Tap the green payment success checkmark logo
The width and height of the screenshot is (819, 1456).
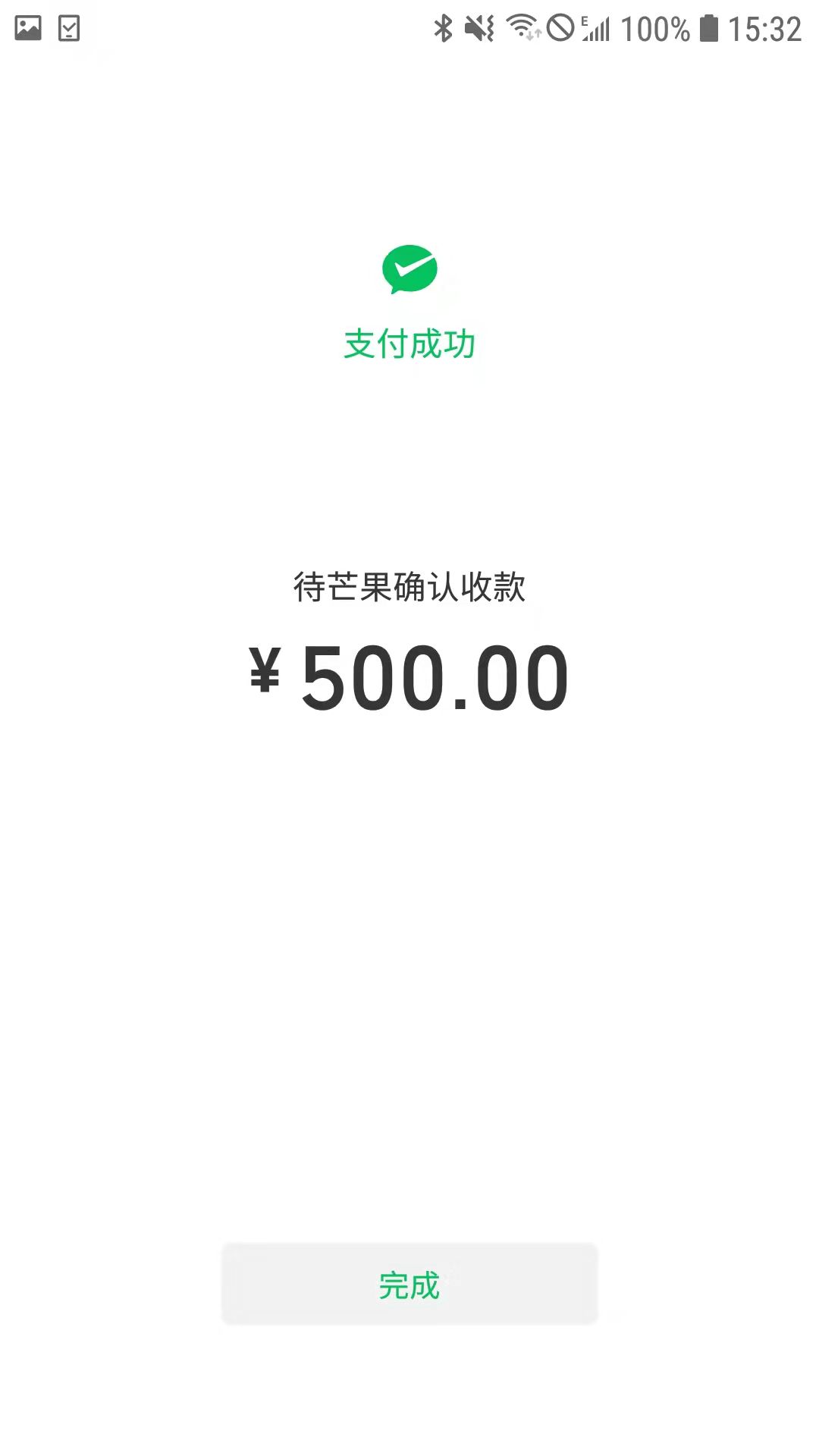409,271
